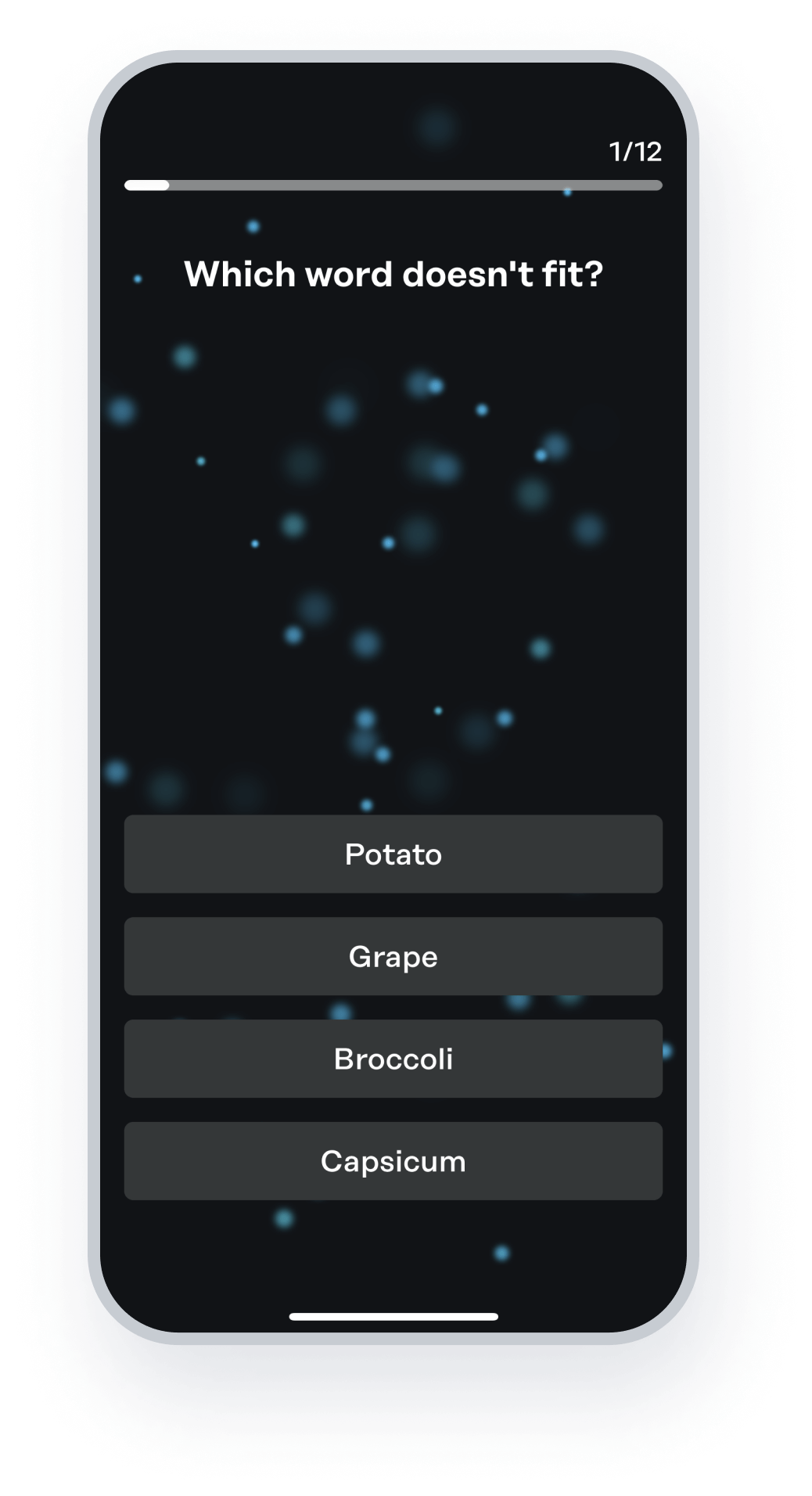Choose Grape as the odd word
Screen dimensions: 812x1496
(393, 956)
